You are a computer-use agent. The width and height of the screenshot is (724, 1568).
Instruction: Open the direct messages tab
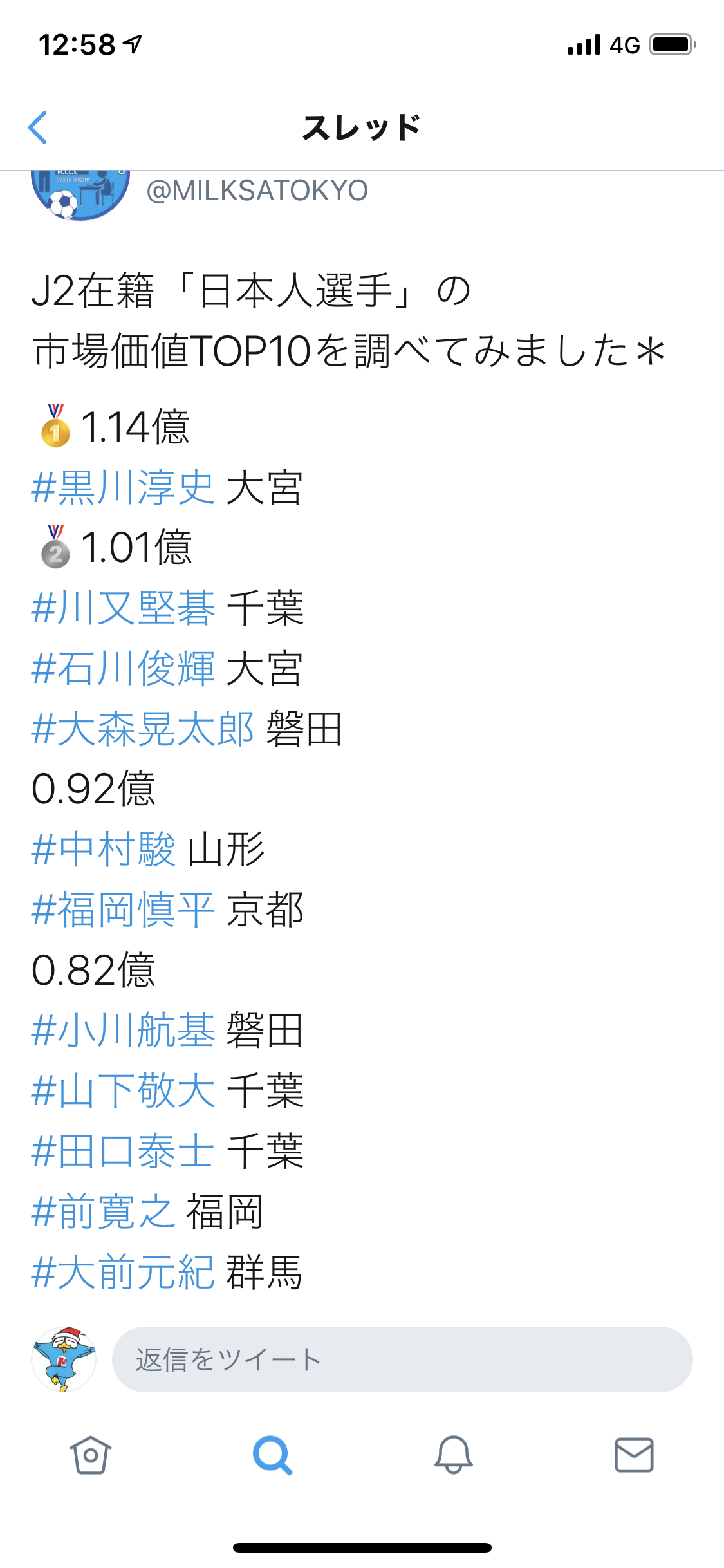point(634,1455)
